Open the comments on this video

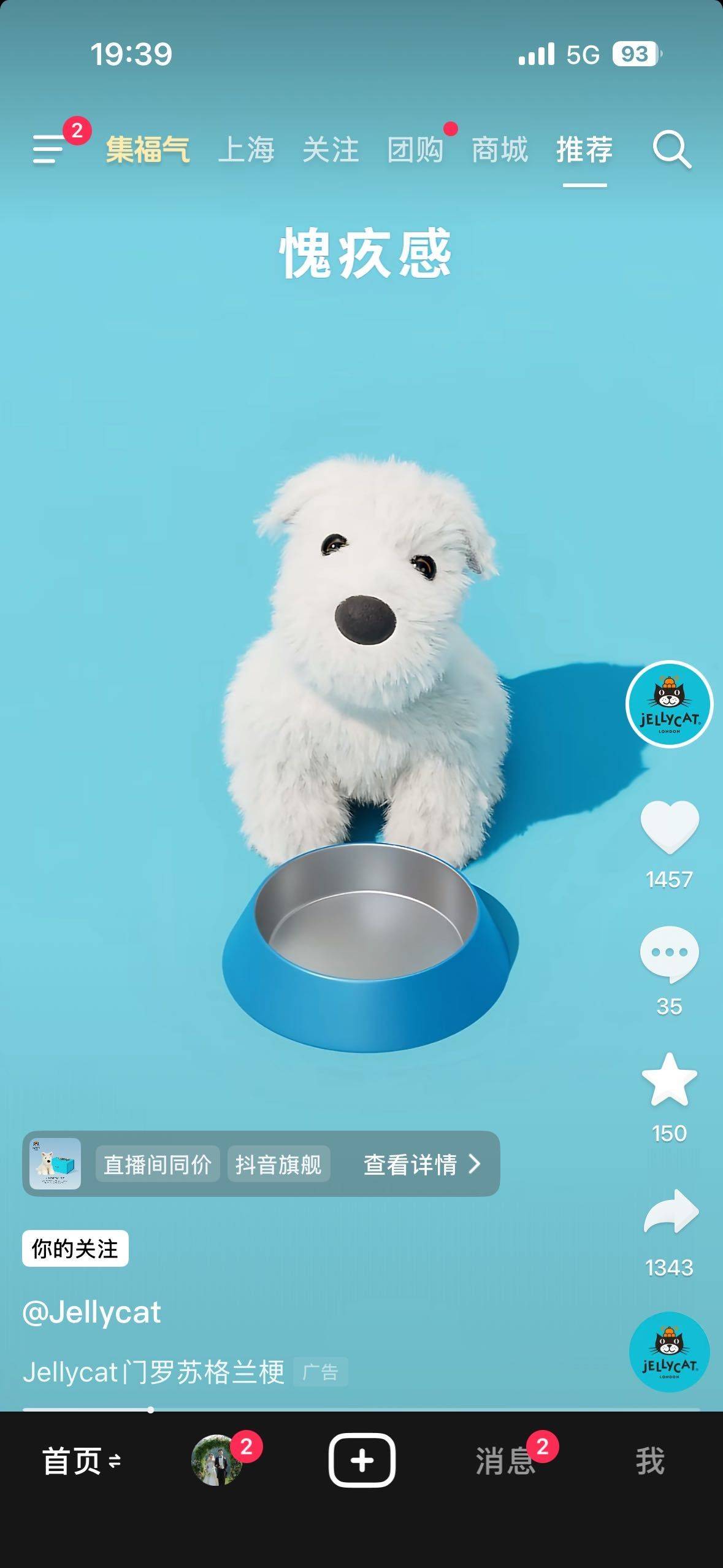click(x=669, y=954)
